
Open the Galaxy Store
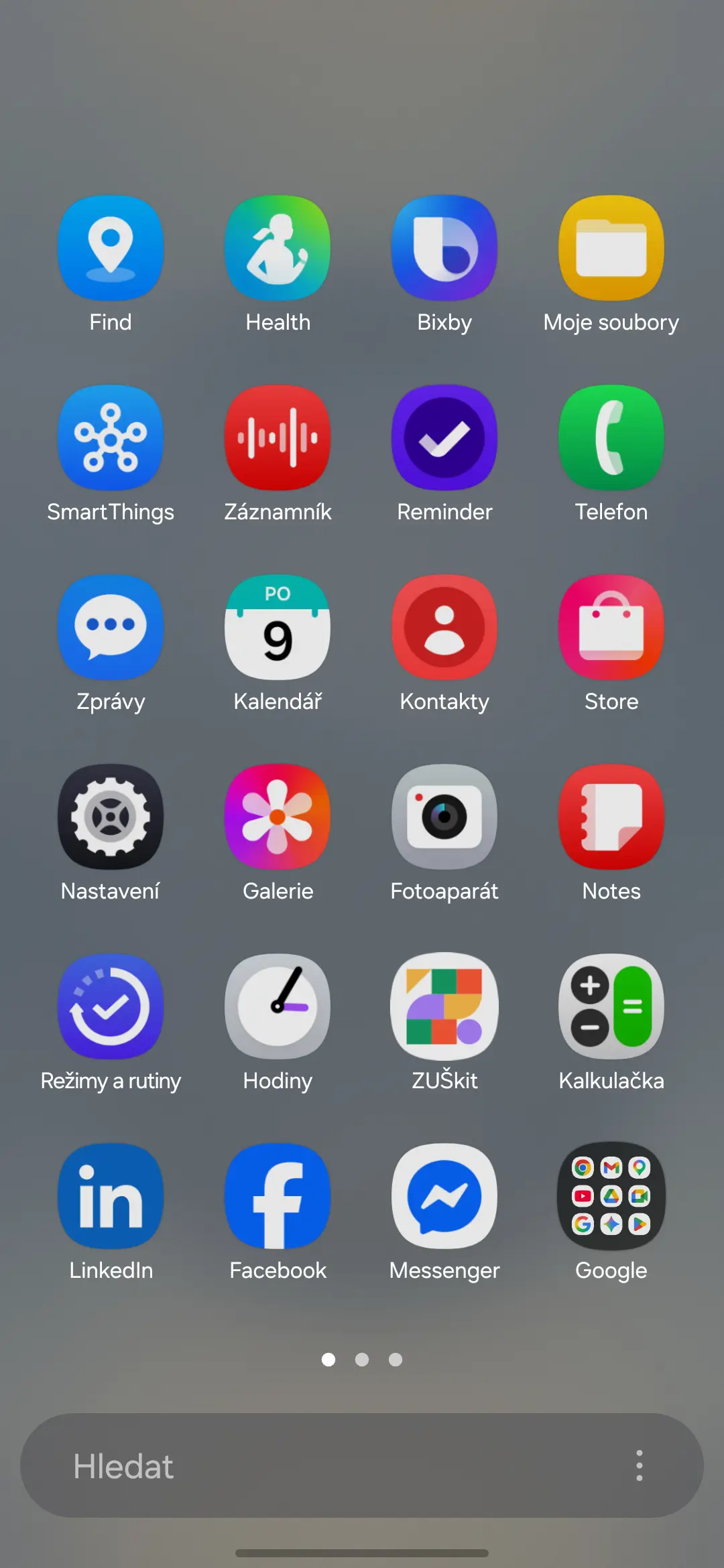(611, 627)
